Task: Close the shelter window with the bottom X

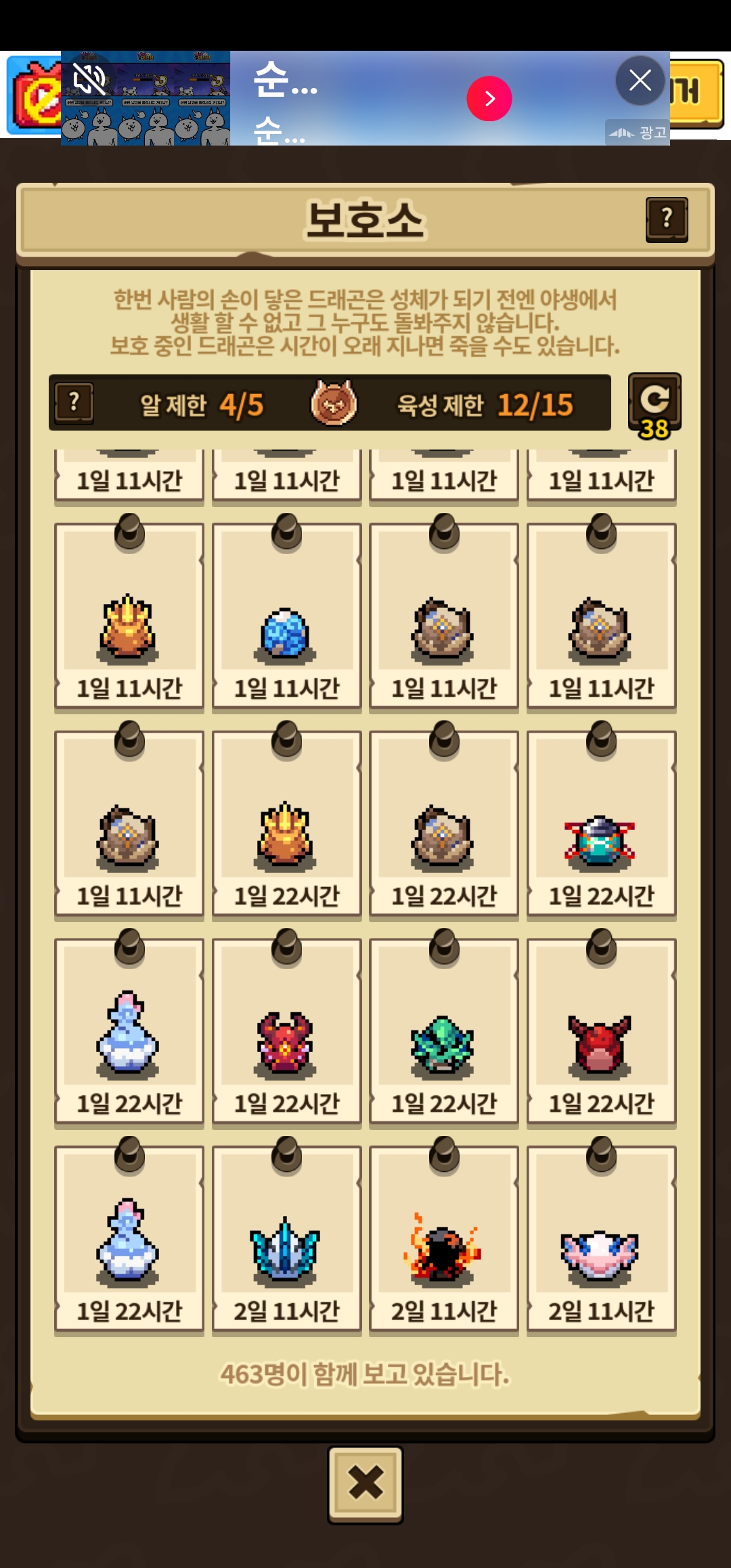Action: tap(365, 1483)
